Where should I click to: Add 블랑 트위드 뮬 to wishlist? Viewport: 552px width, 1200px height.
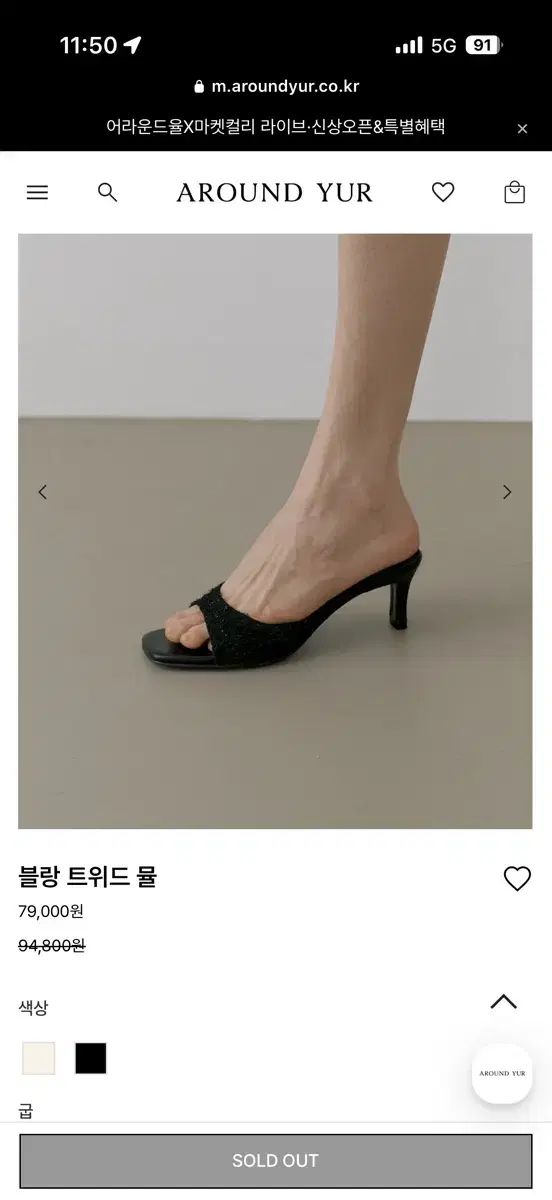tap(517, 878)
